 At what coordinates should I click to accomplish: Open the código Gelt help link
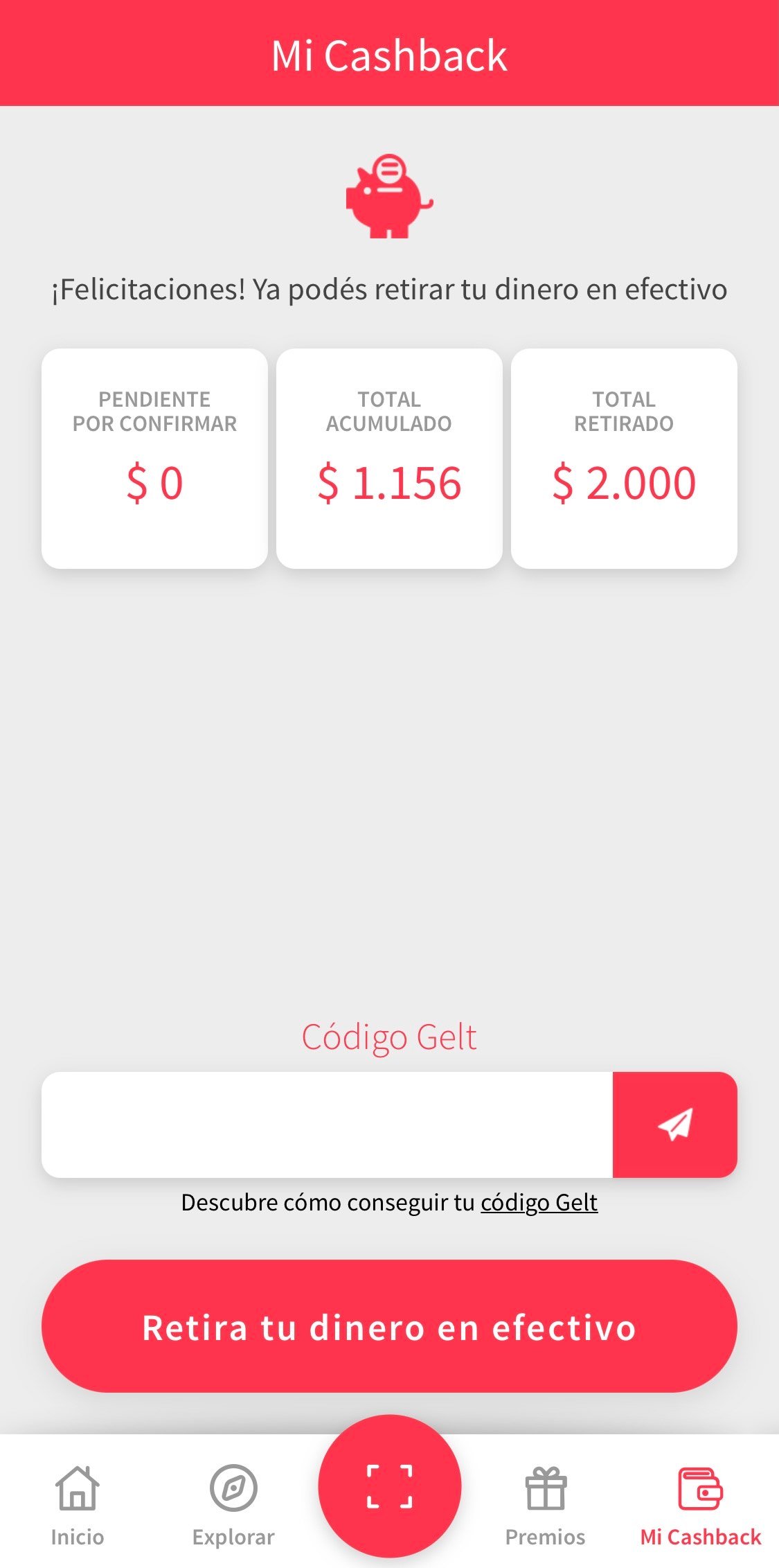pos(539,1203)
